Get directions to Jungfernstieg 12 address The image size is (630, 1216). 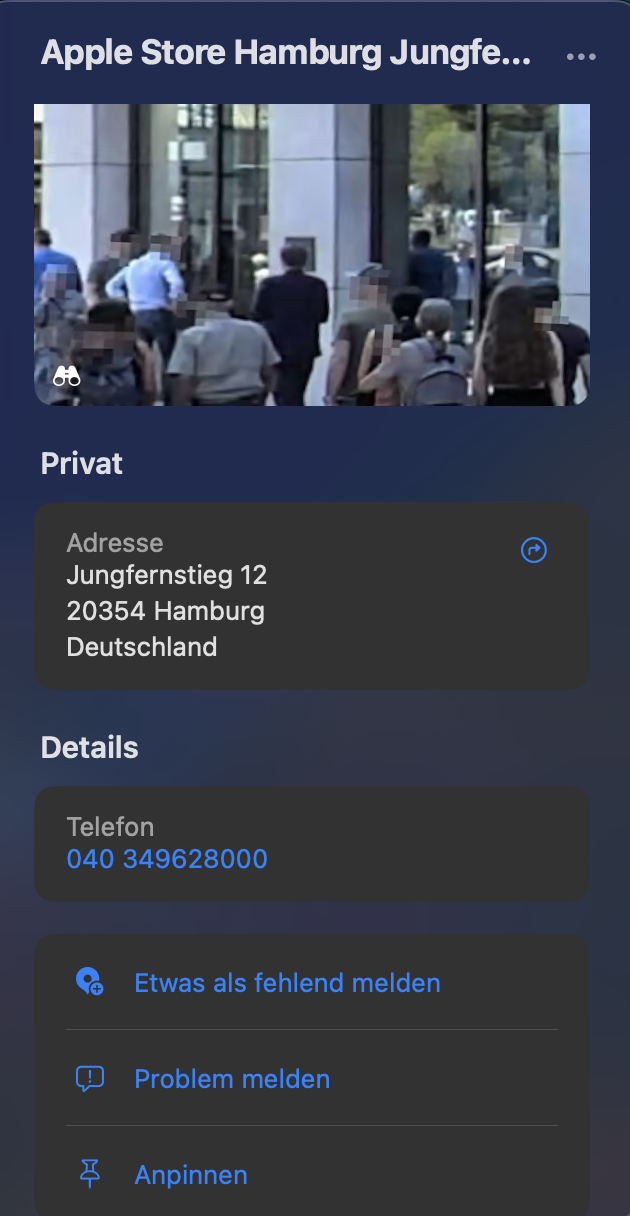535,550
